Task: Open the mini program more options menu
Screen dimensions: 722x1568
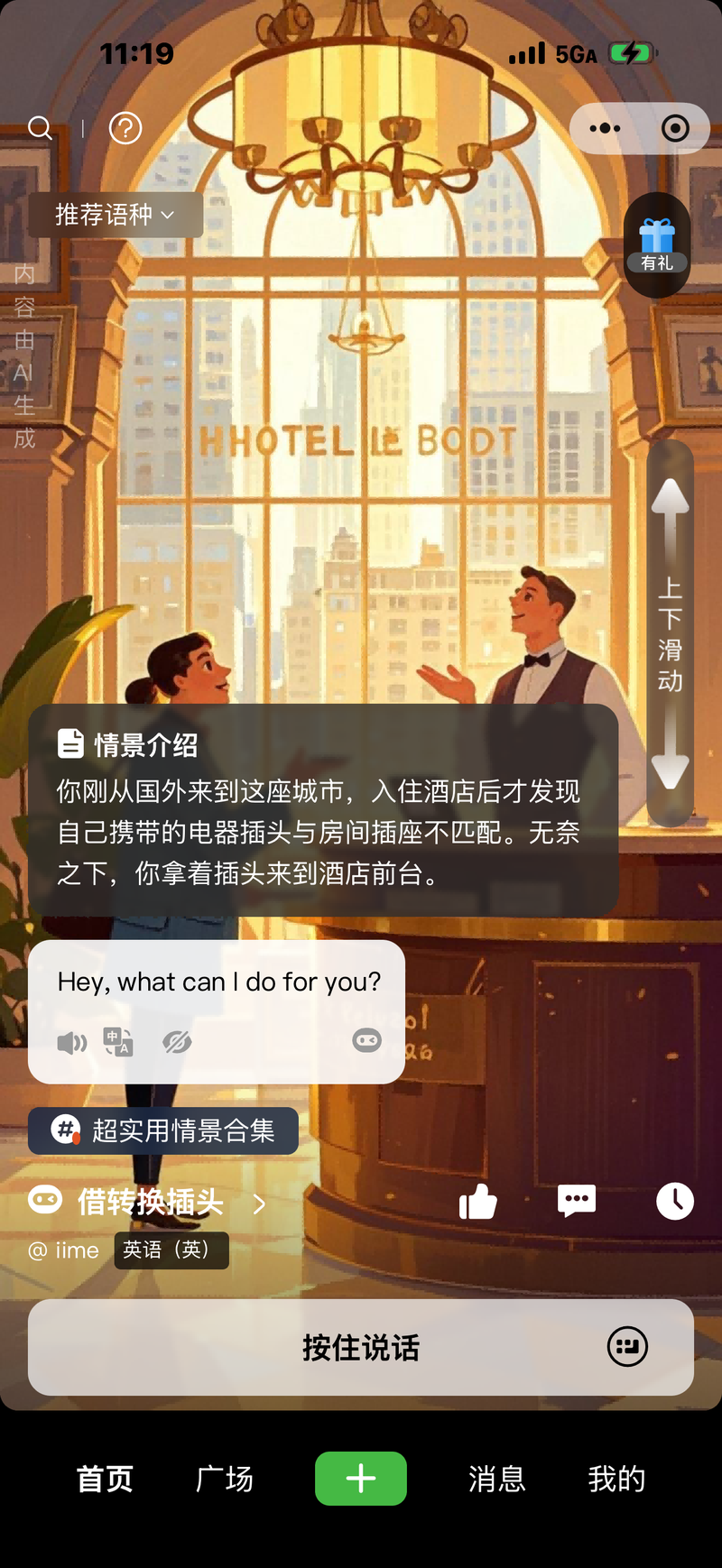Action: [x=605, y=128]
